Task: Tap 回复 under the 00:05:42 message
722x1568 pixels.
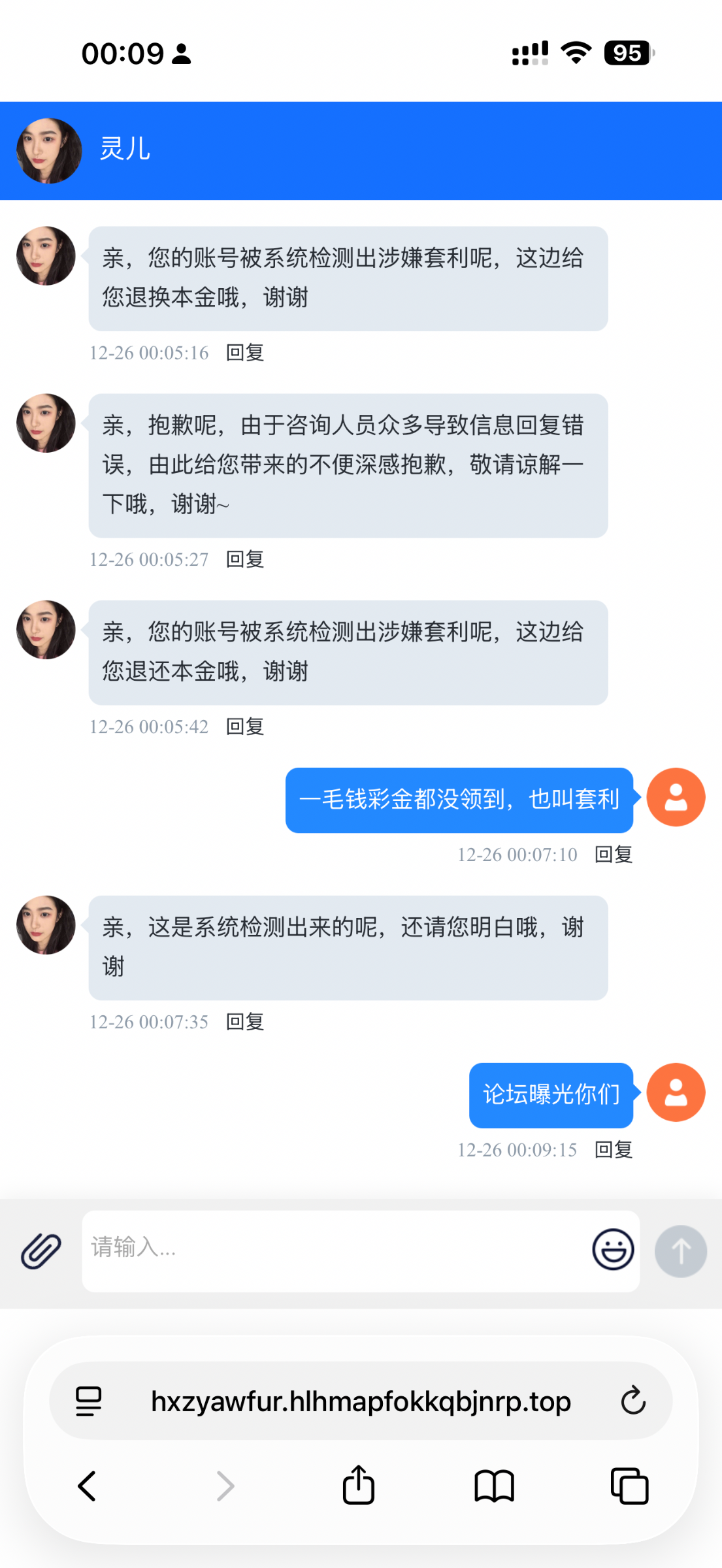Action: pos(245,727)
